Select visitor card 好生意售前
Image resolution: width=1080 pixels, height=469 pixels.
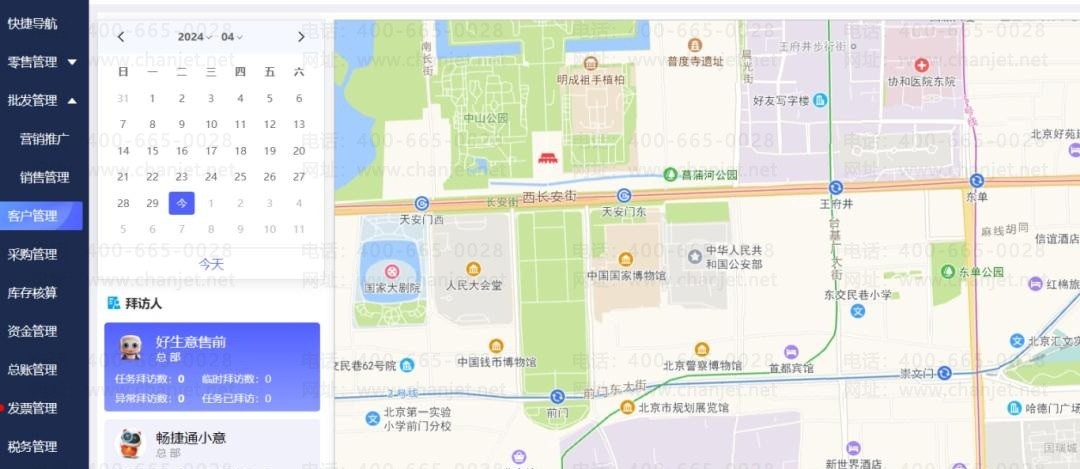pos(211,366)
